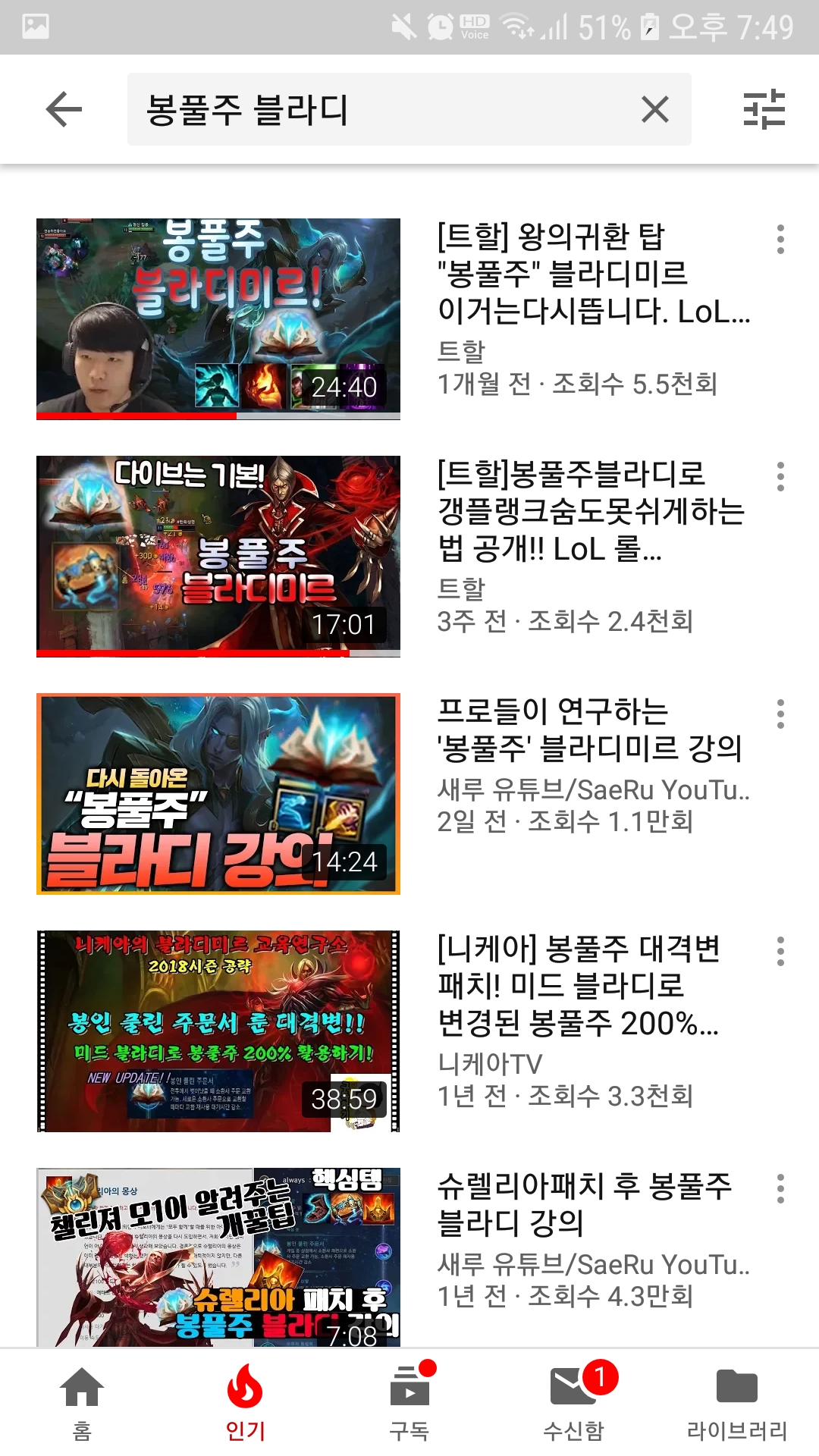Open more options for 슈렐리아패치 후 video

780,1189
